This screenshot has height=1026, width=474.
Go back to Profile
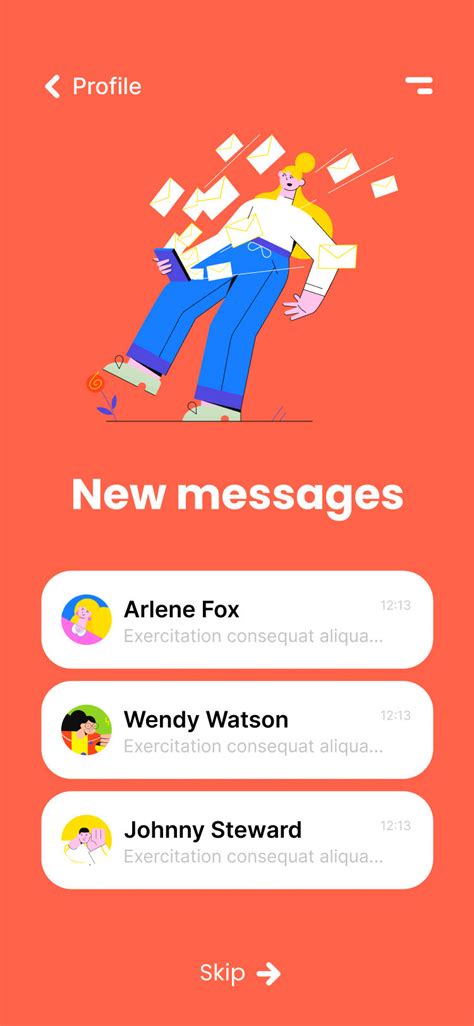click(x=93, y=86)
